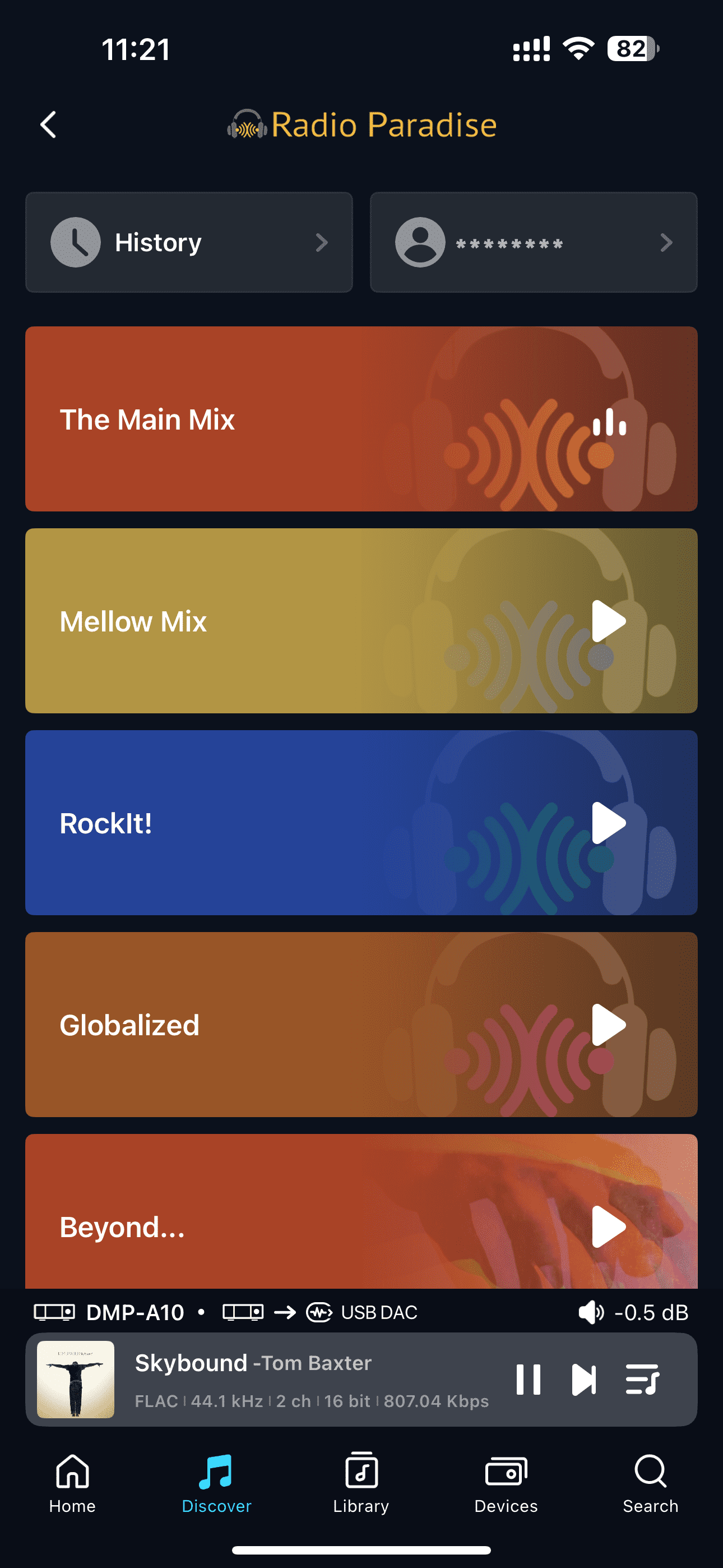Go to the Library tab
This screenshot has height=1568, width=723.
pos(361,1484)
